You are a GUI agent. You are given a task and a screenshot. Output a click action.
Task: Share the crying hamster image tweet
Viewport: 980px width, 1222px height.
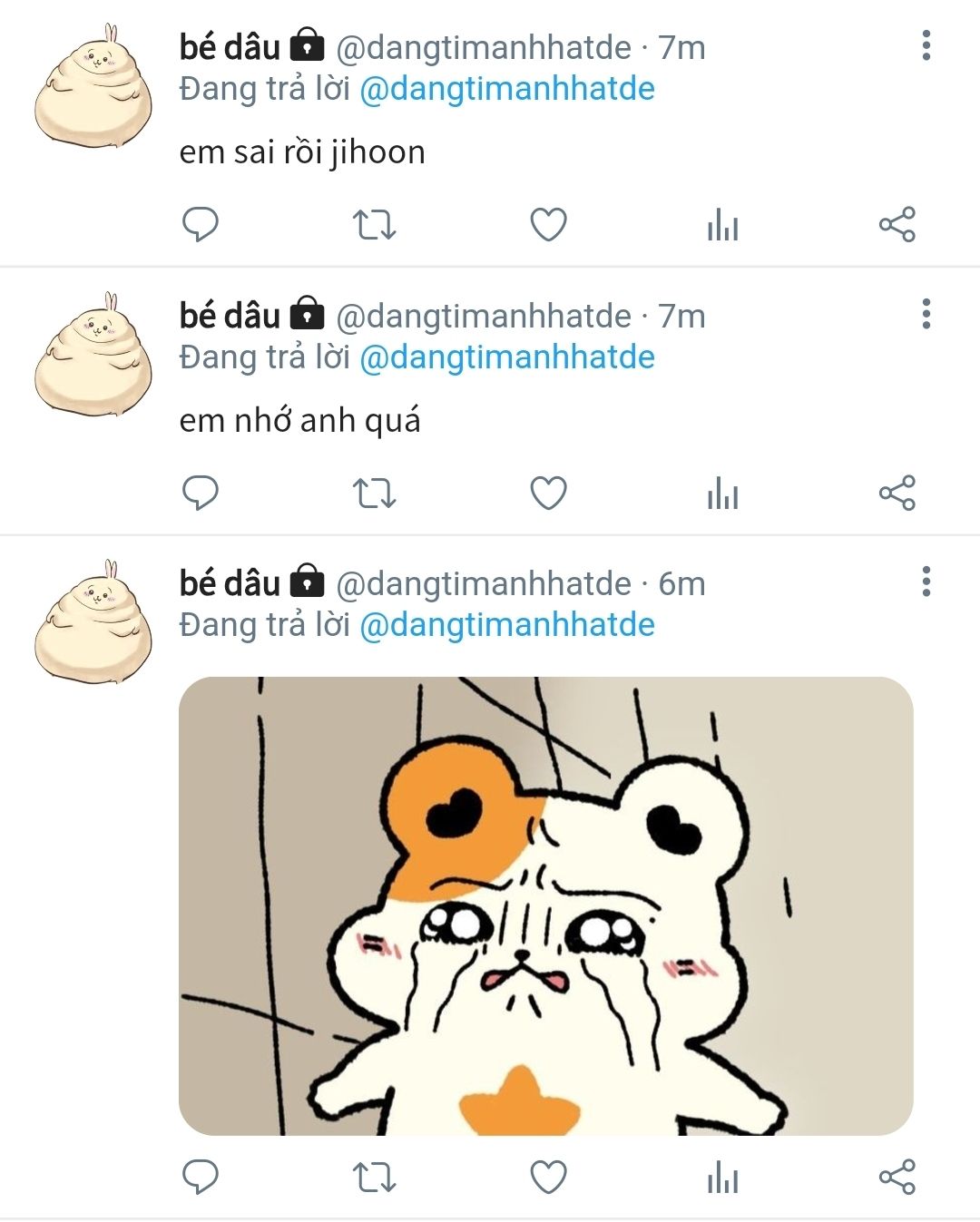click(x=897, y=1177)
